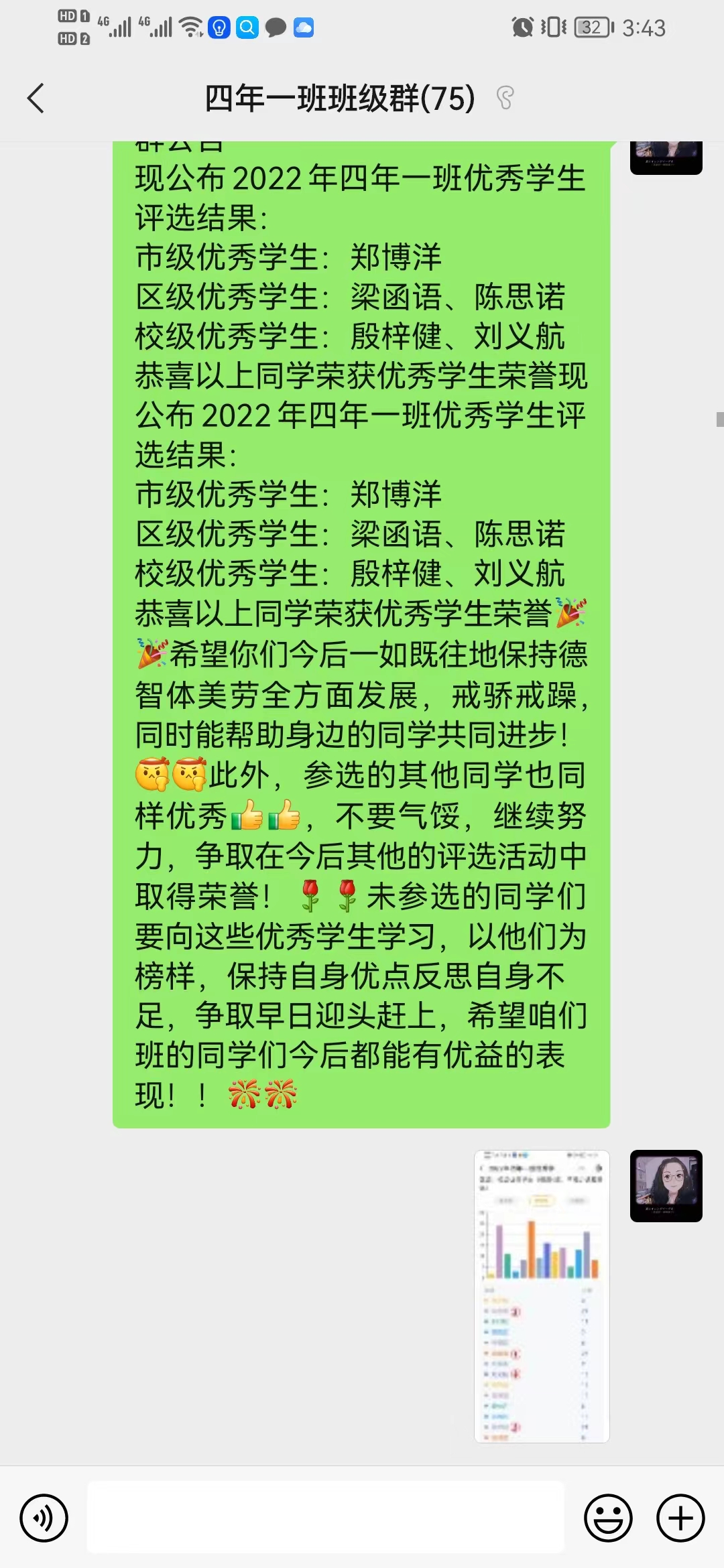Viewport: 724px width, 1568px height.
Task: Open the shared bar chart image
Action: pos(542,1296)
